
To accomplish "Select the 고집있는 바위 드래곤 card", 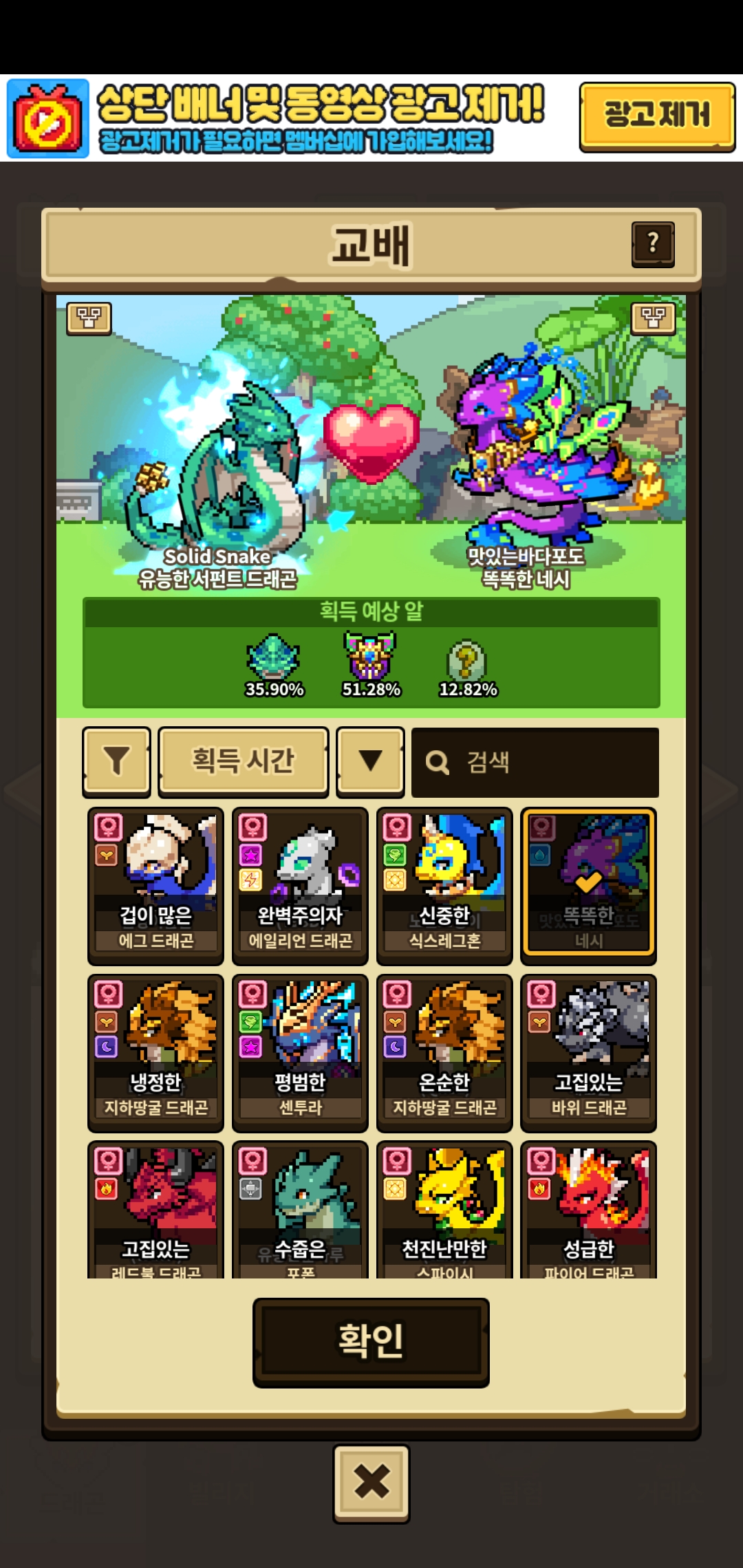I will 589,1053.
